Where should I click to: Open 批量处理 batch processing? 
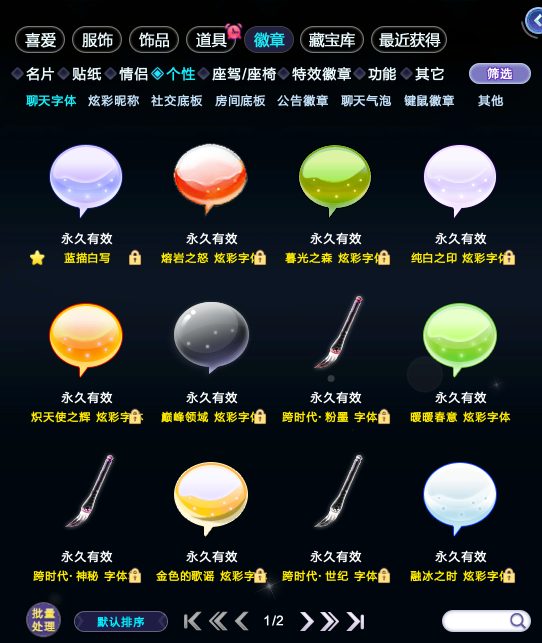(x=43, y=620)
